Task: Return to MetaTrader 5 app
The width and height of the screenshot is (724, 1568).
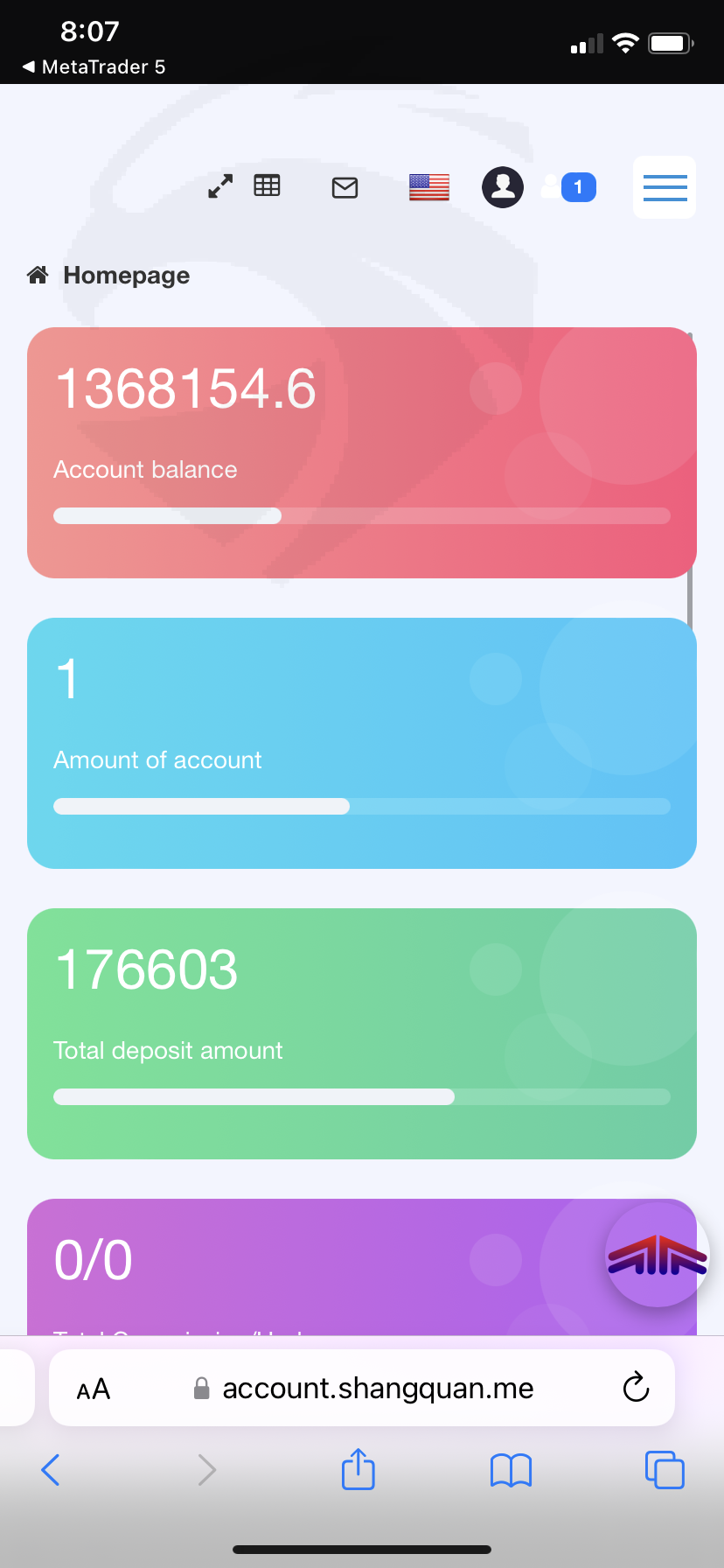Action: click(x=94, y=66)
